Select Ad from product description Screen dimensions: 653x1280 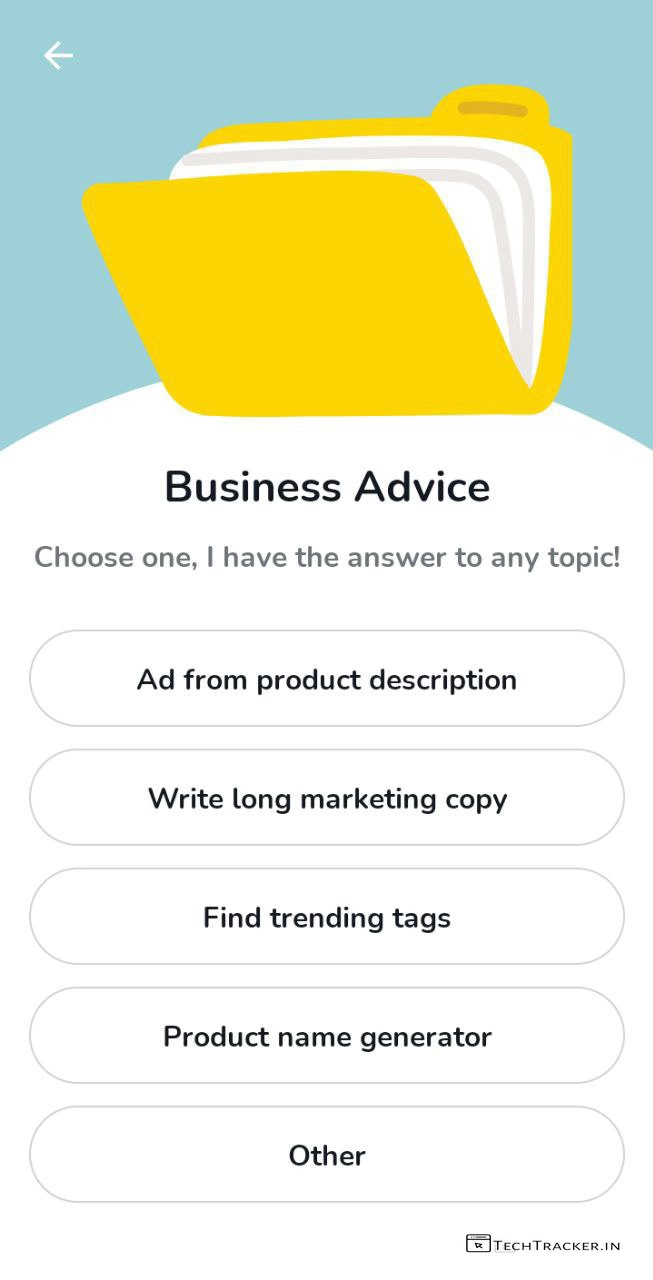327,679
